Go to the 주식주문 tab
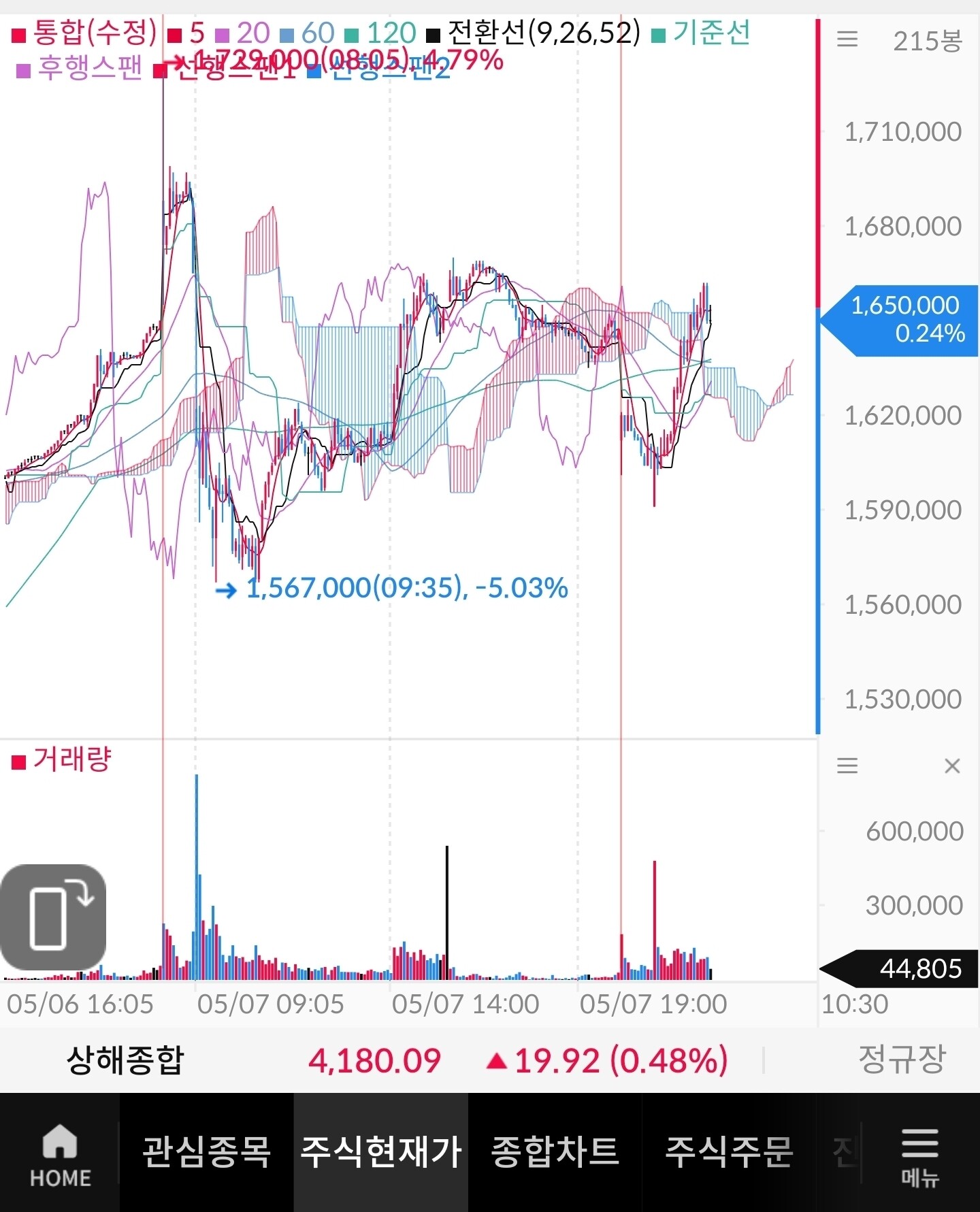The image size is (980, 1212). (x=729, y=1153)
